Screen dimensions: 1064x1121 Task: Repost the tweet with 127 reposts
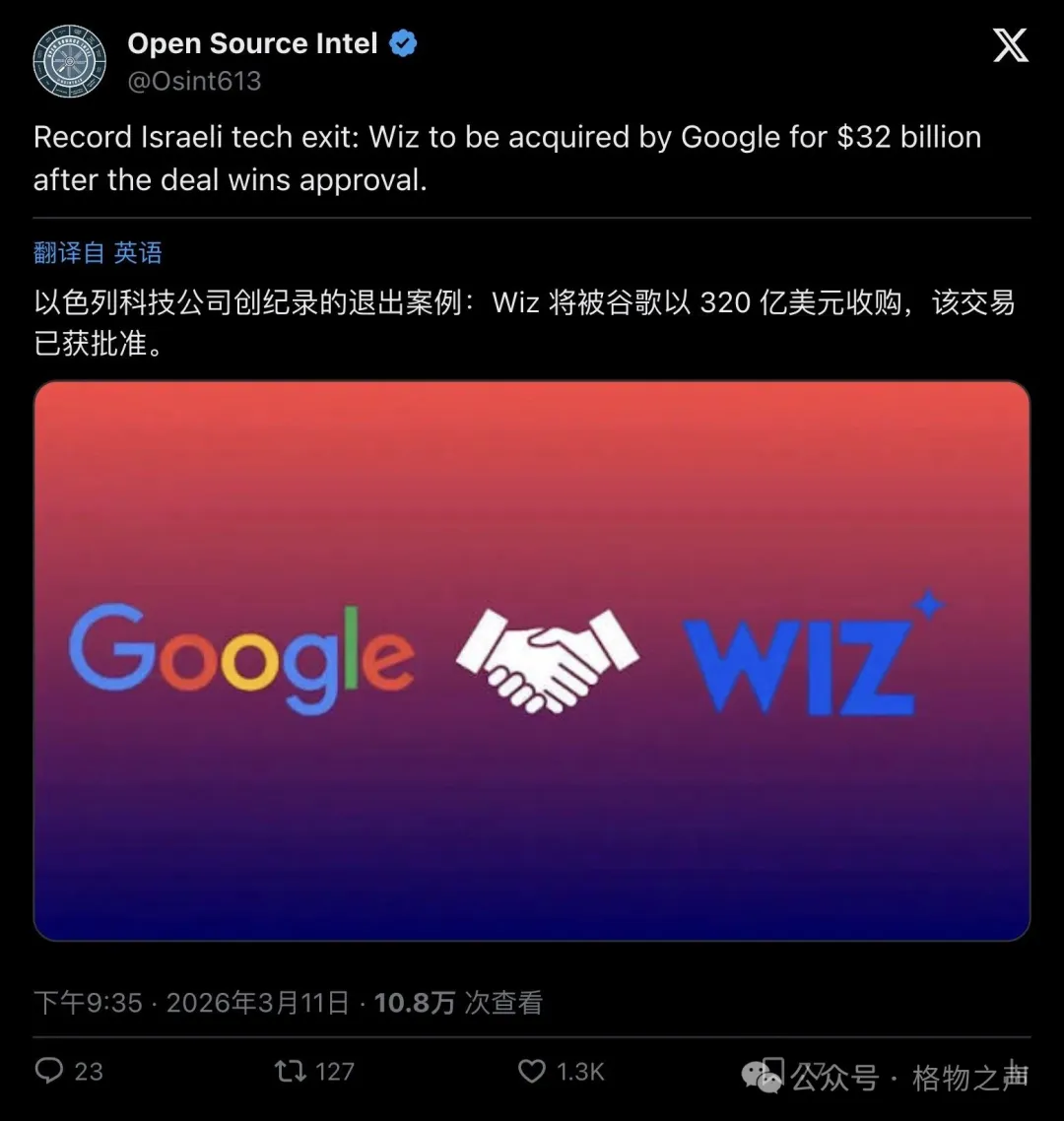pyautogui.click(x=291, y=1071)
